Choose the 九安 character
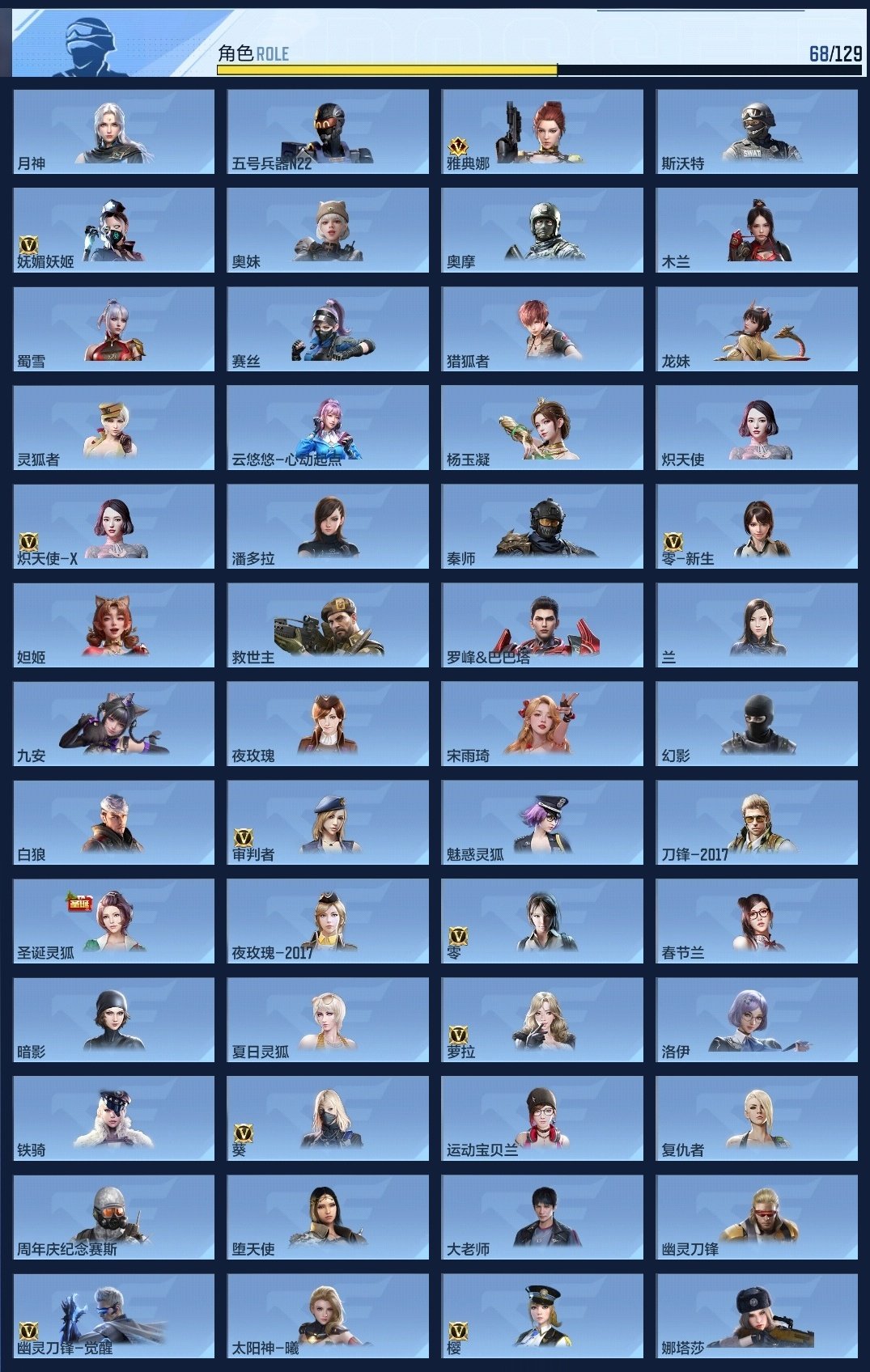 (113, 724)
